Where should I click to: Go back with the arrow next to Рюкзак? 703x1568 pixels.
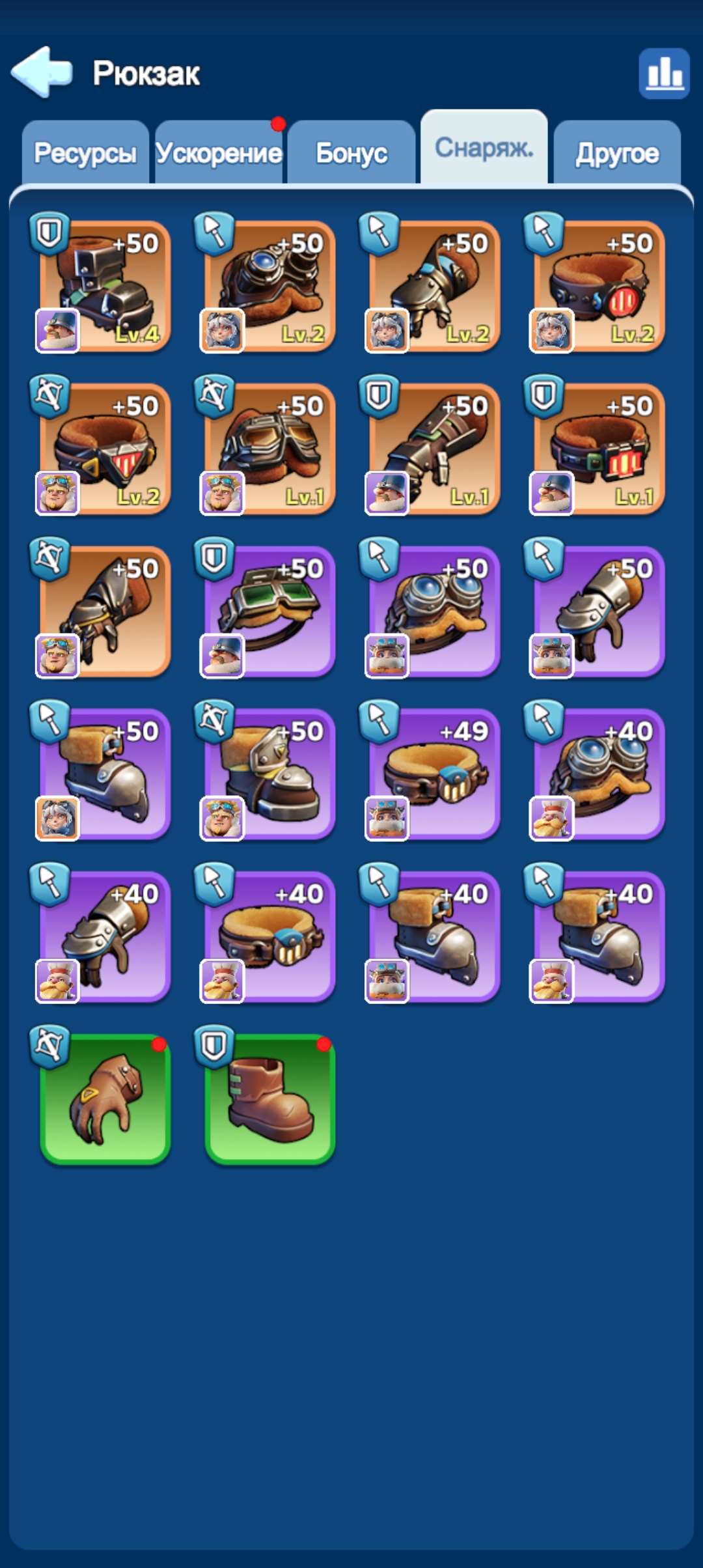[x=42, y=72]
